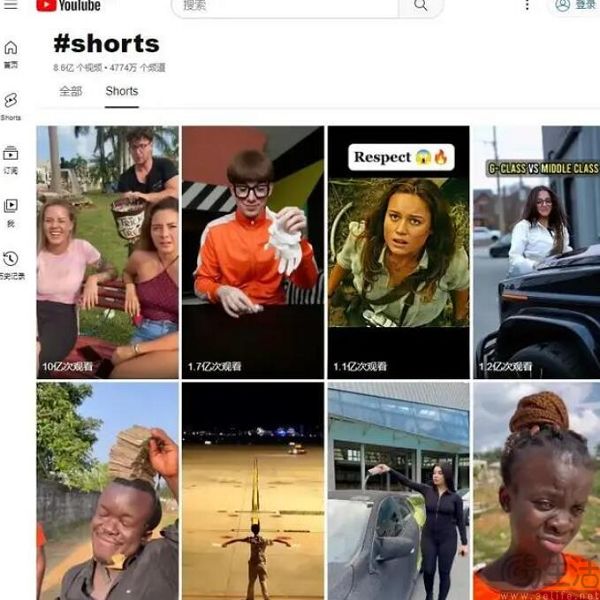Open the three-dot settings menu
This screenshot has width=600, height=600.
[x=527, y=6]
